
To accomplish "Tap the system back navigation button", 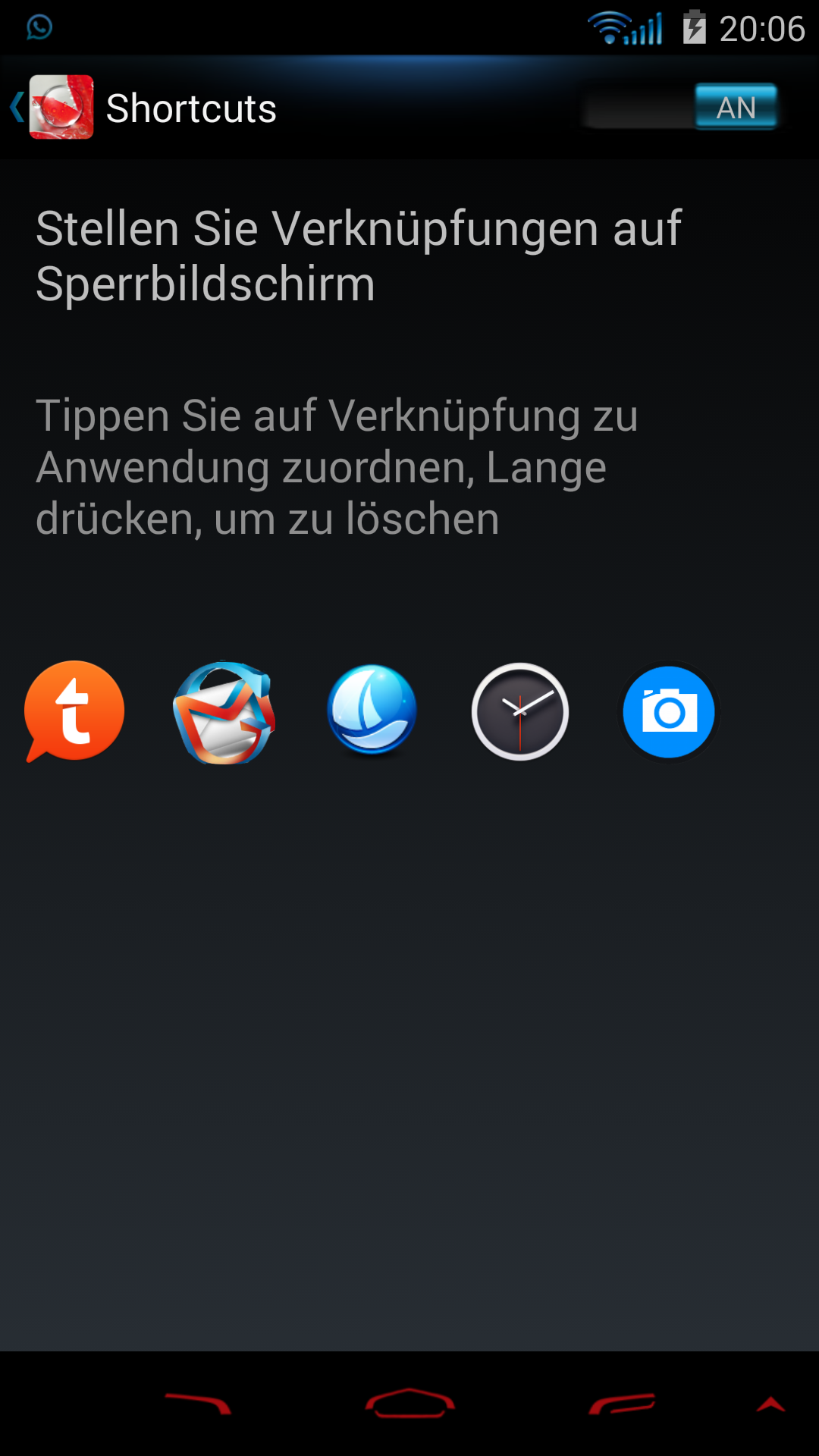I will (198, 1404).
